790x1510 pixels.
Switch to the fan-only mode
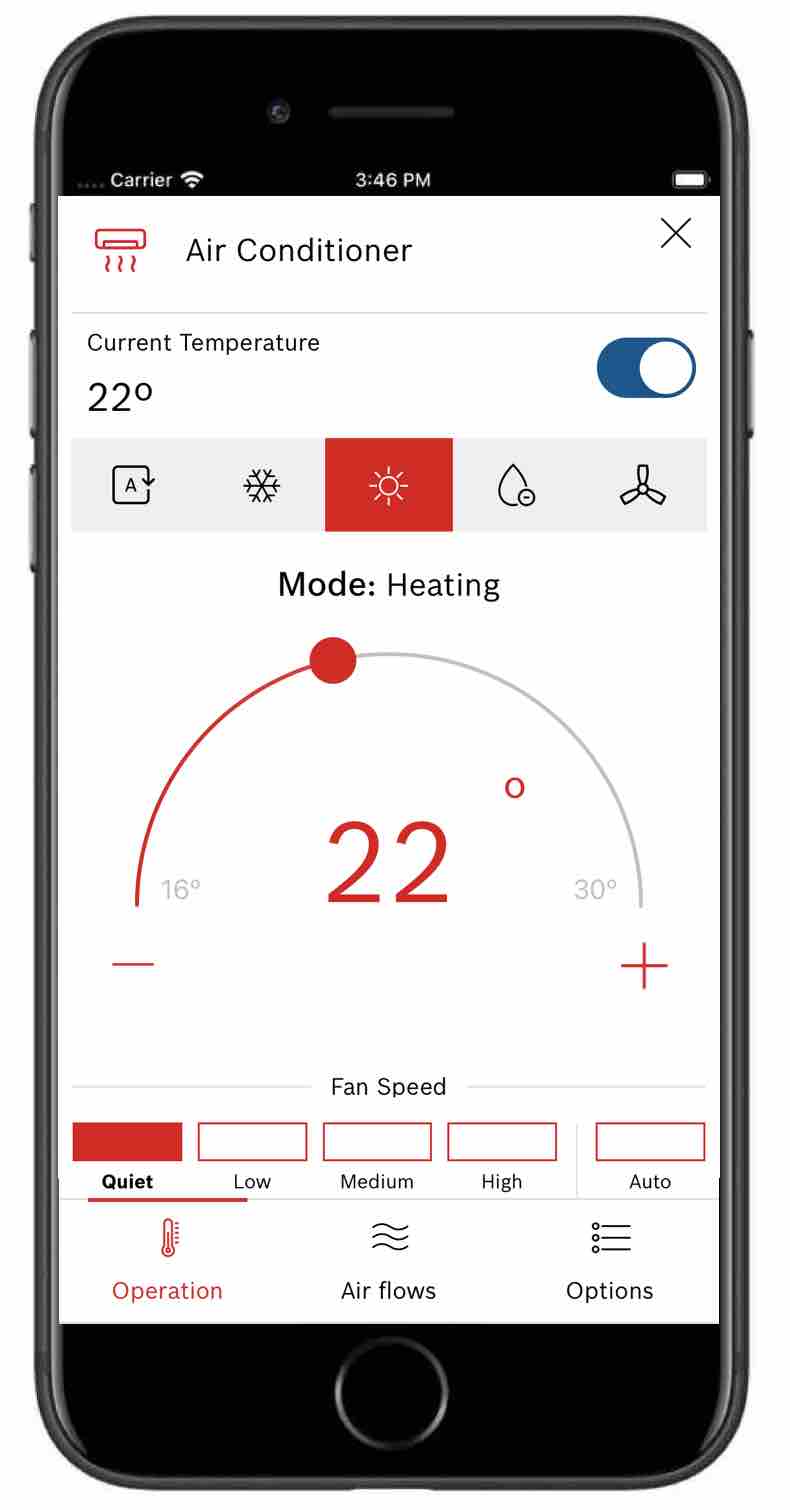(642, 486)
